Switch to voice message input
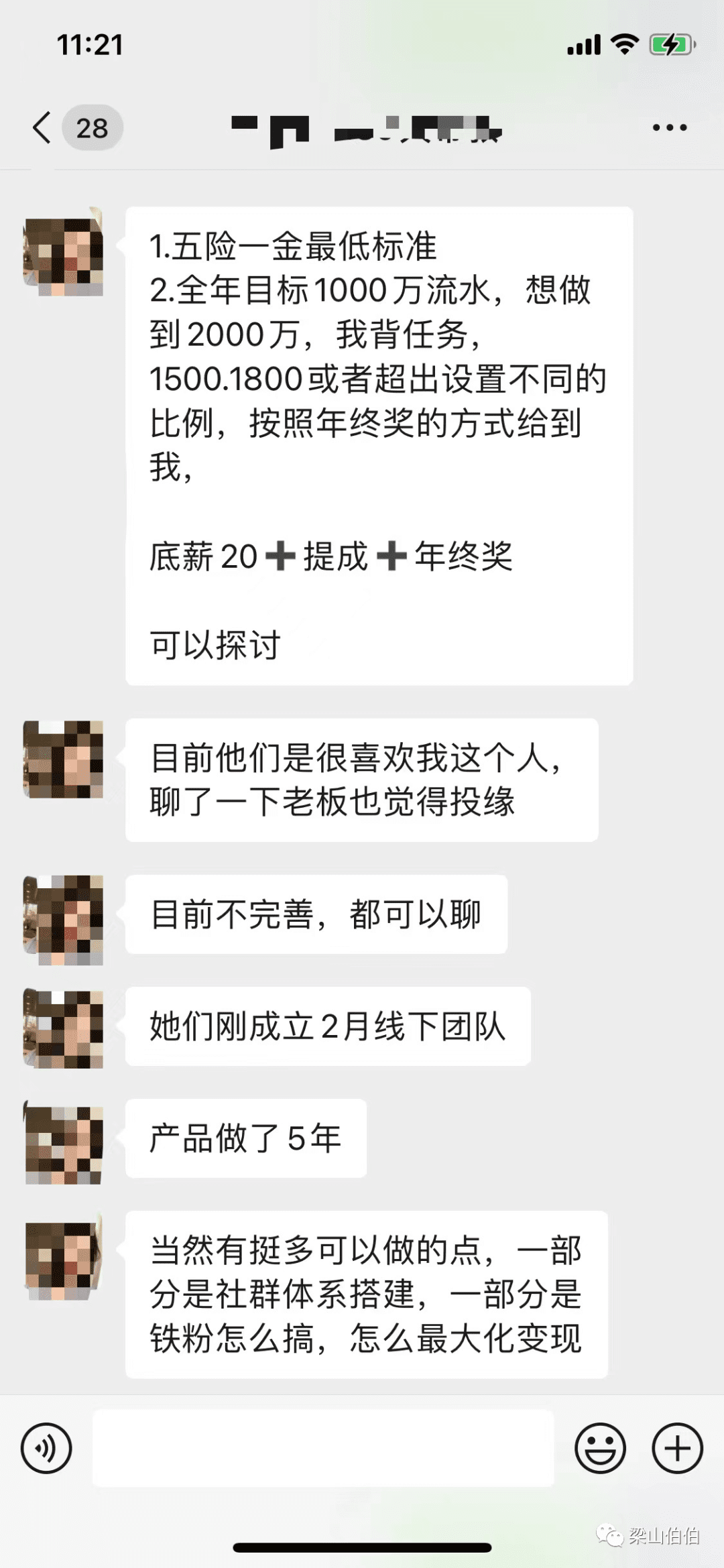Image resolution: width=724 pixels, height=1568 pixels. pos(46,1448)
